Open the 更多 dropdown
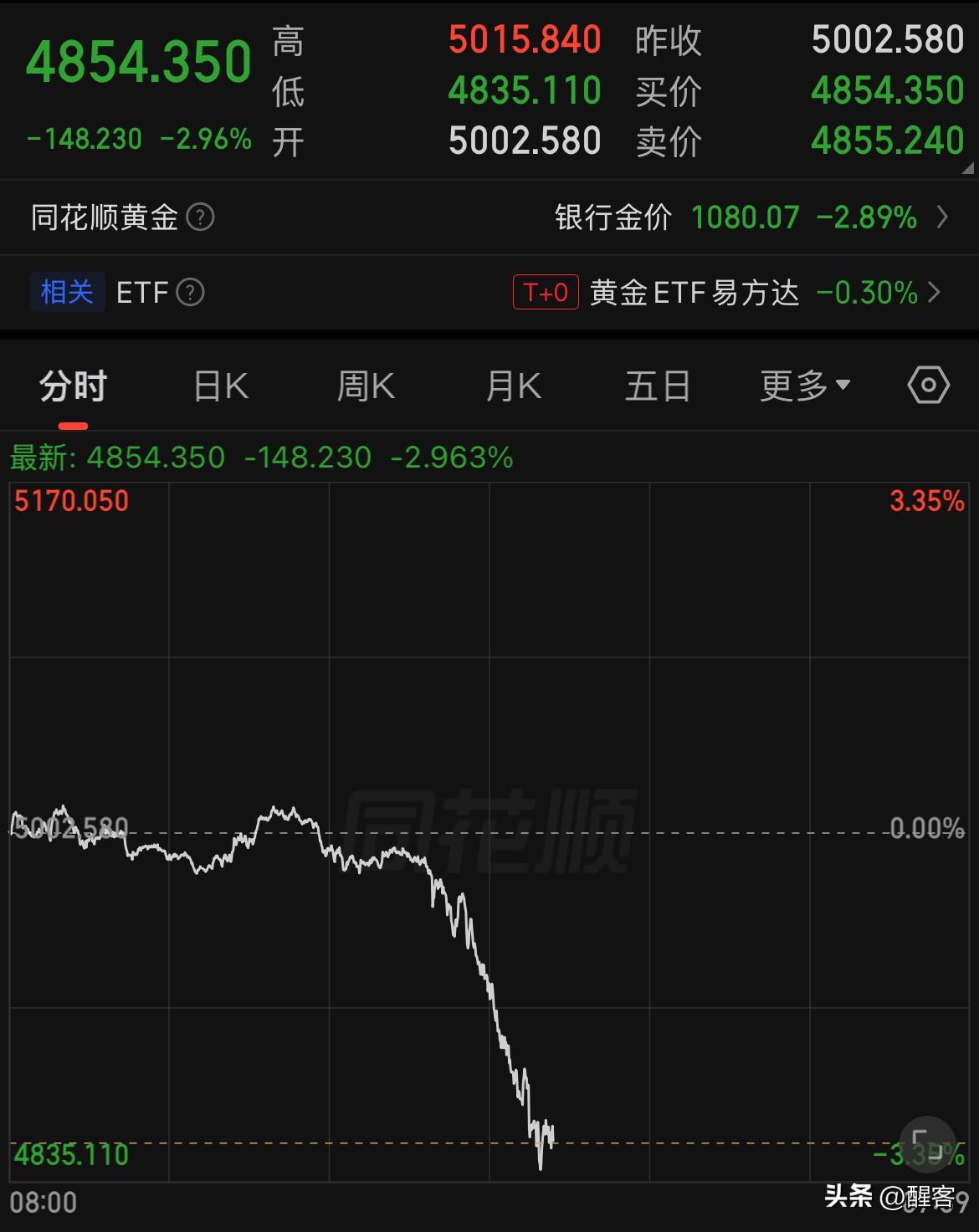This screenshot has height=1232, width=979. click(803, 385)
